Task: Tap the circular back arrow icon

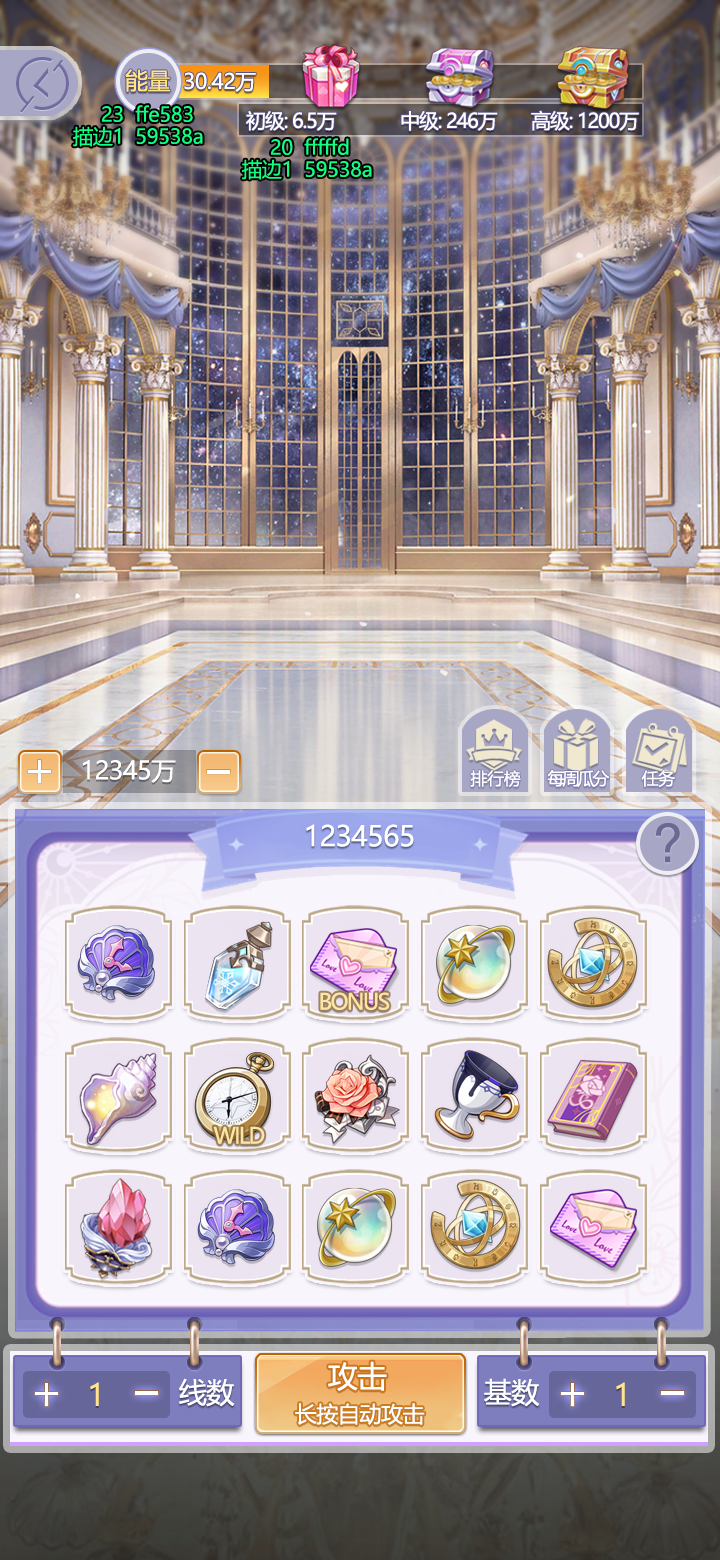Action: [40, 84]
